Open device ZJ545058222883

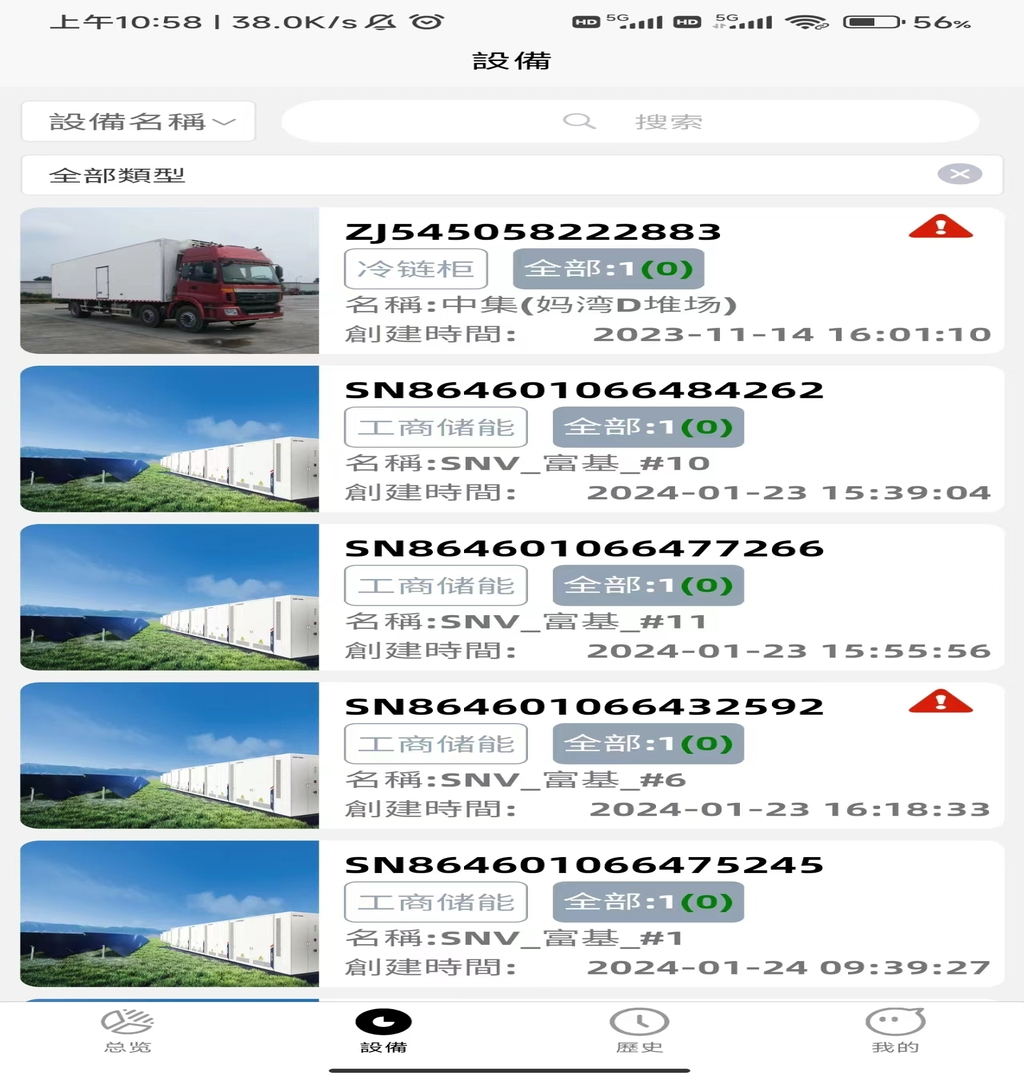coord(532,232)
